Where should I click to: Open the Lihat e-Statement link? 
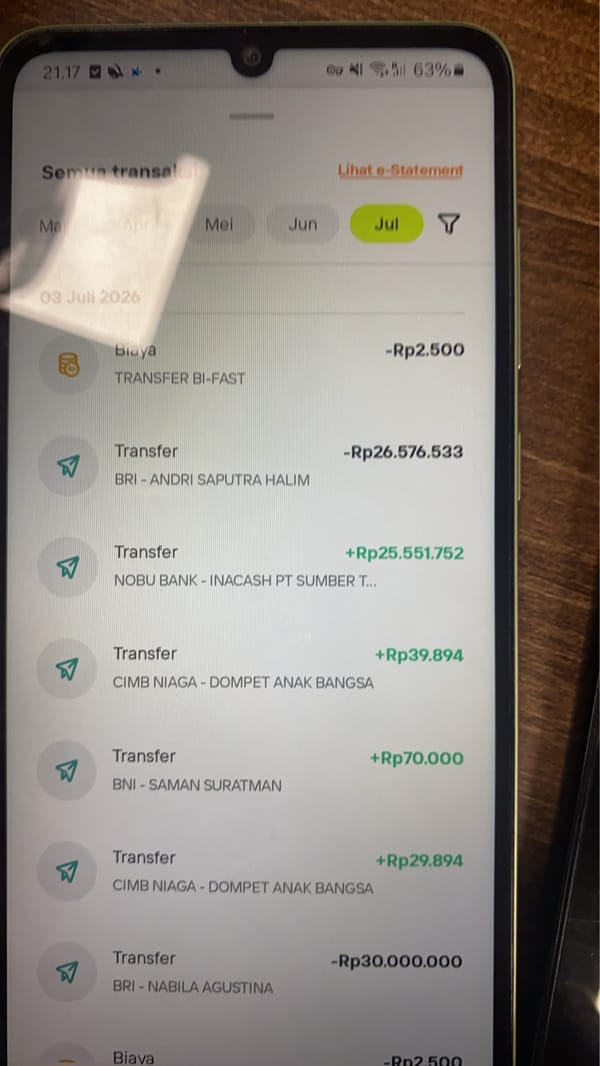tap(400, 171)
